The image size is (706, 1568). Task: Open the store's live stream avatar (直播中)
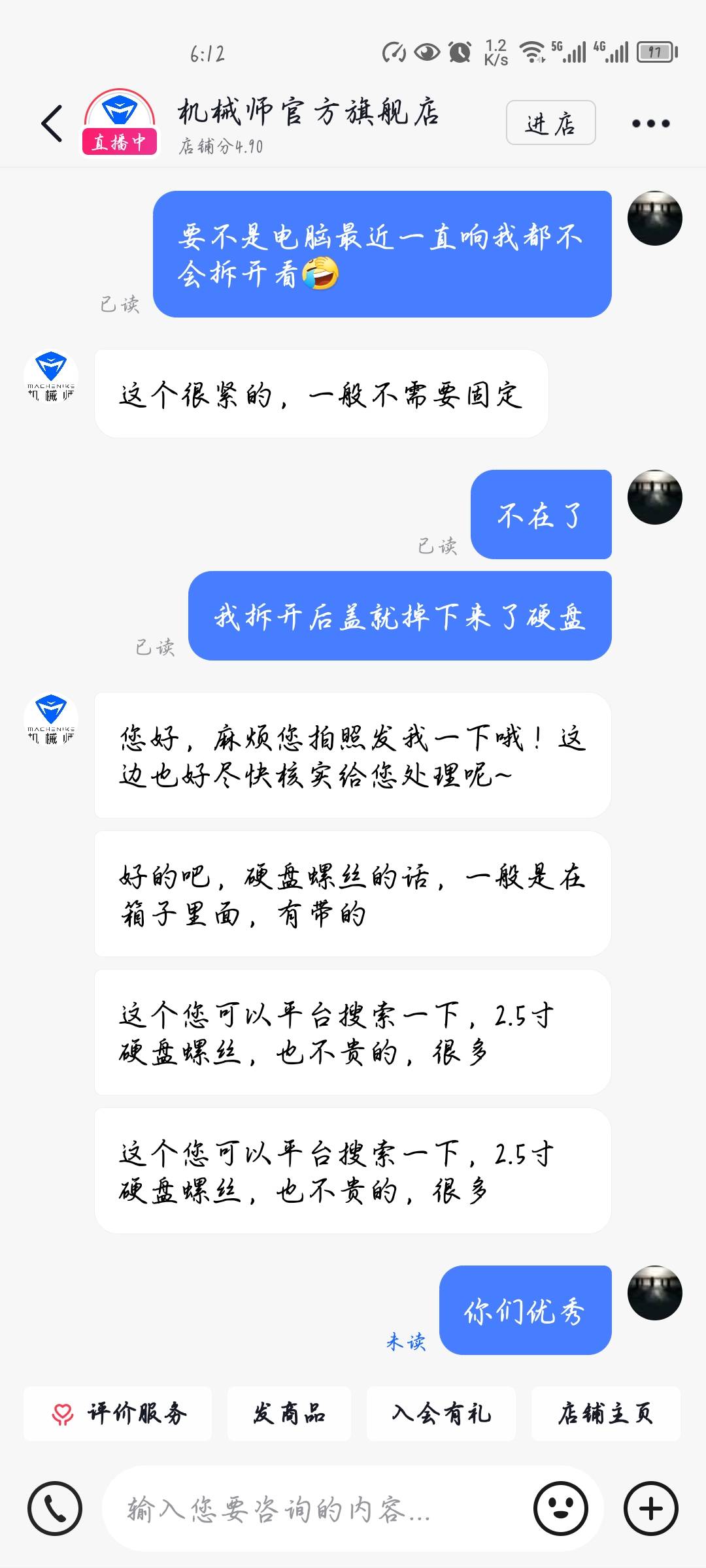[119, 123]
